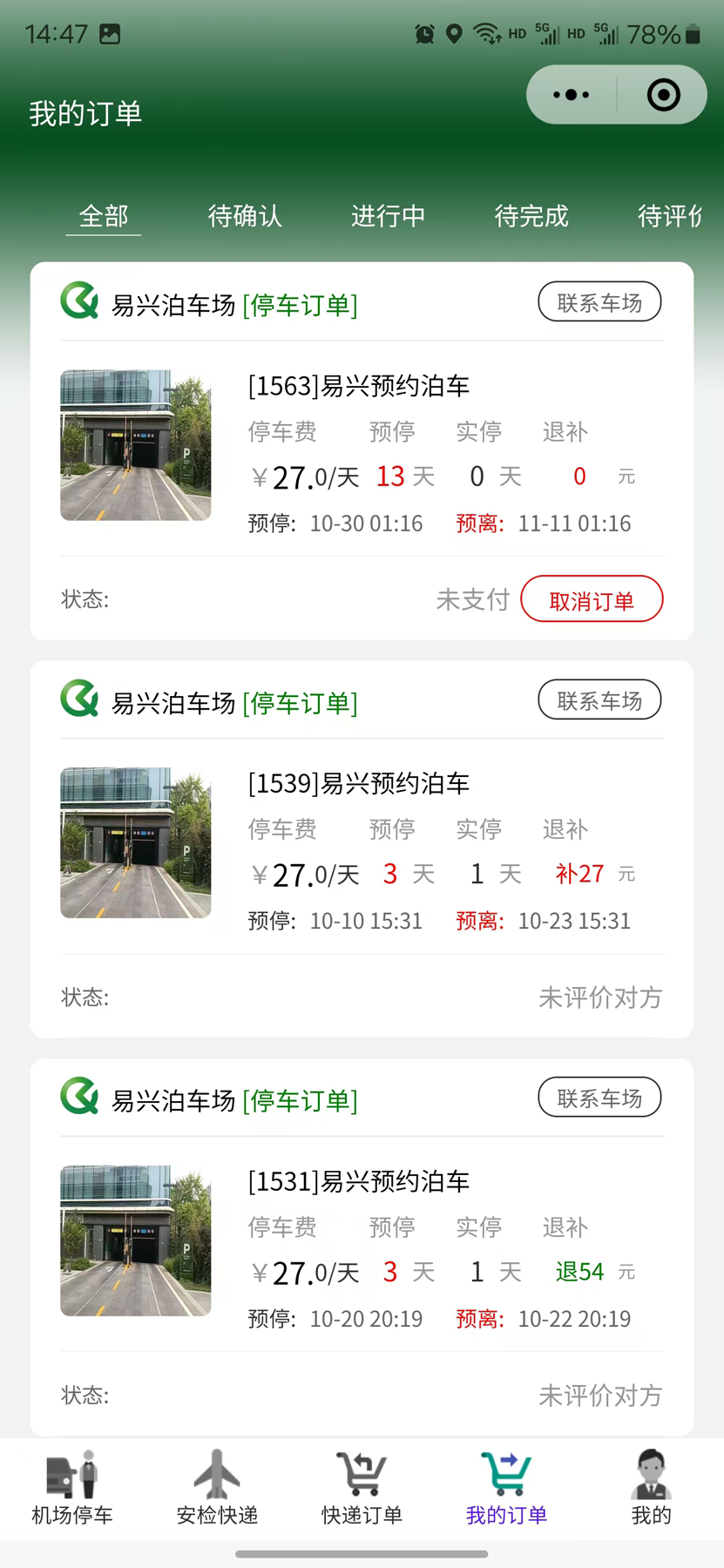Select the 全部 orders tab
Screen dimensions: 724x1568
coord(104,216)
